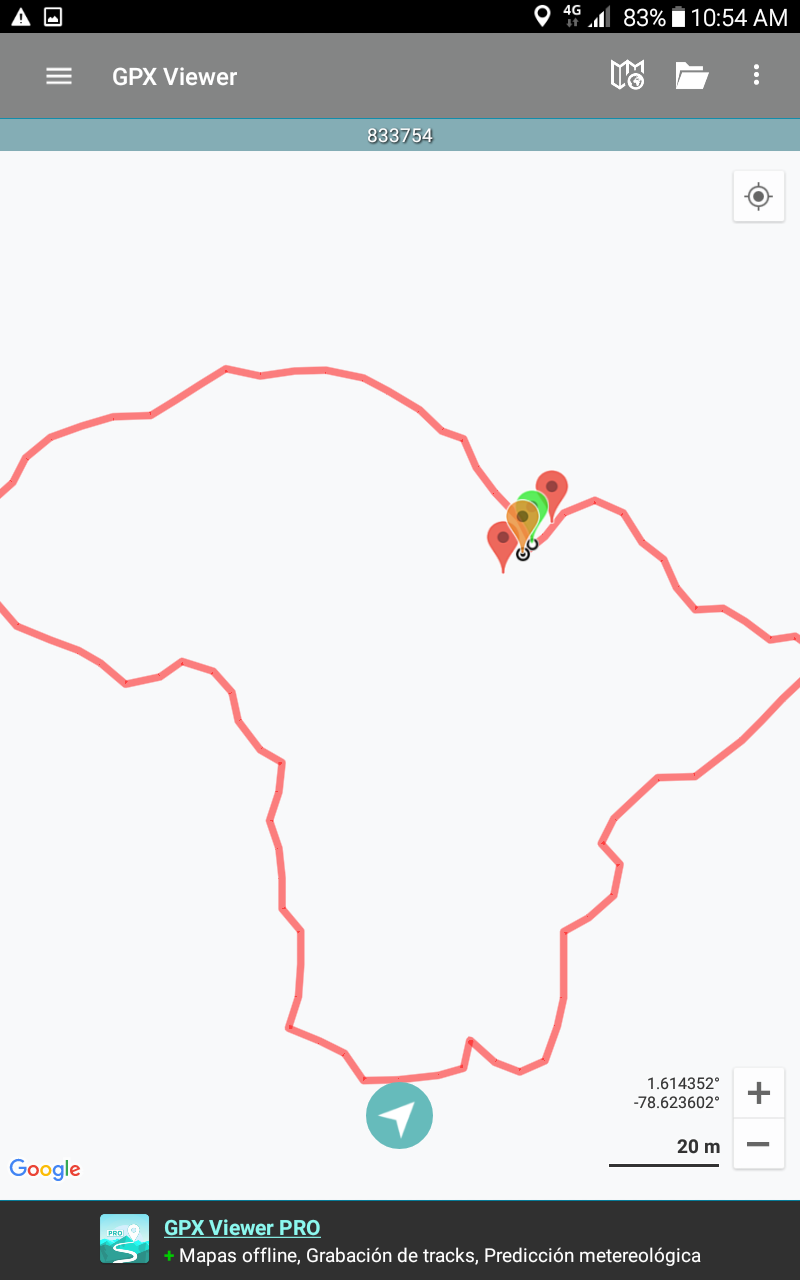Open the online maps selector icon

[627, 76]
